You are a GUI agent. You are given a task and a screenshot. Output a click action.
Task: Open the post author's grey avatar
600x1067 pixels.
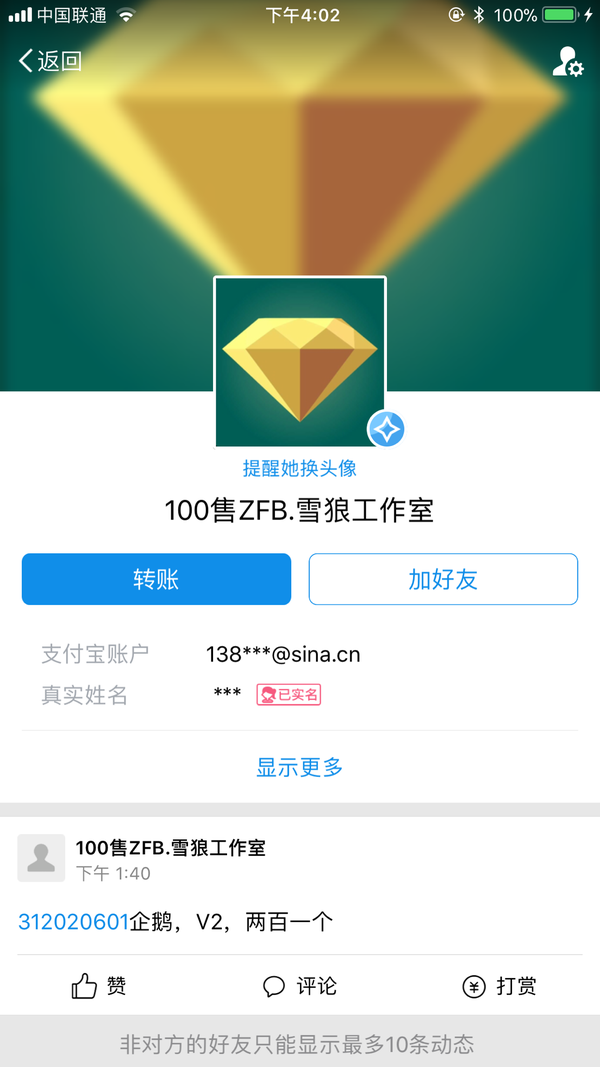pos(41,858)
